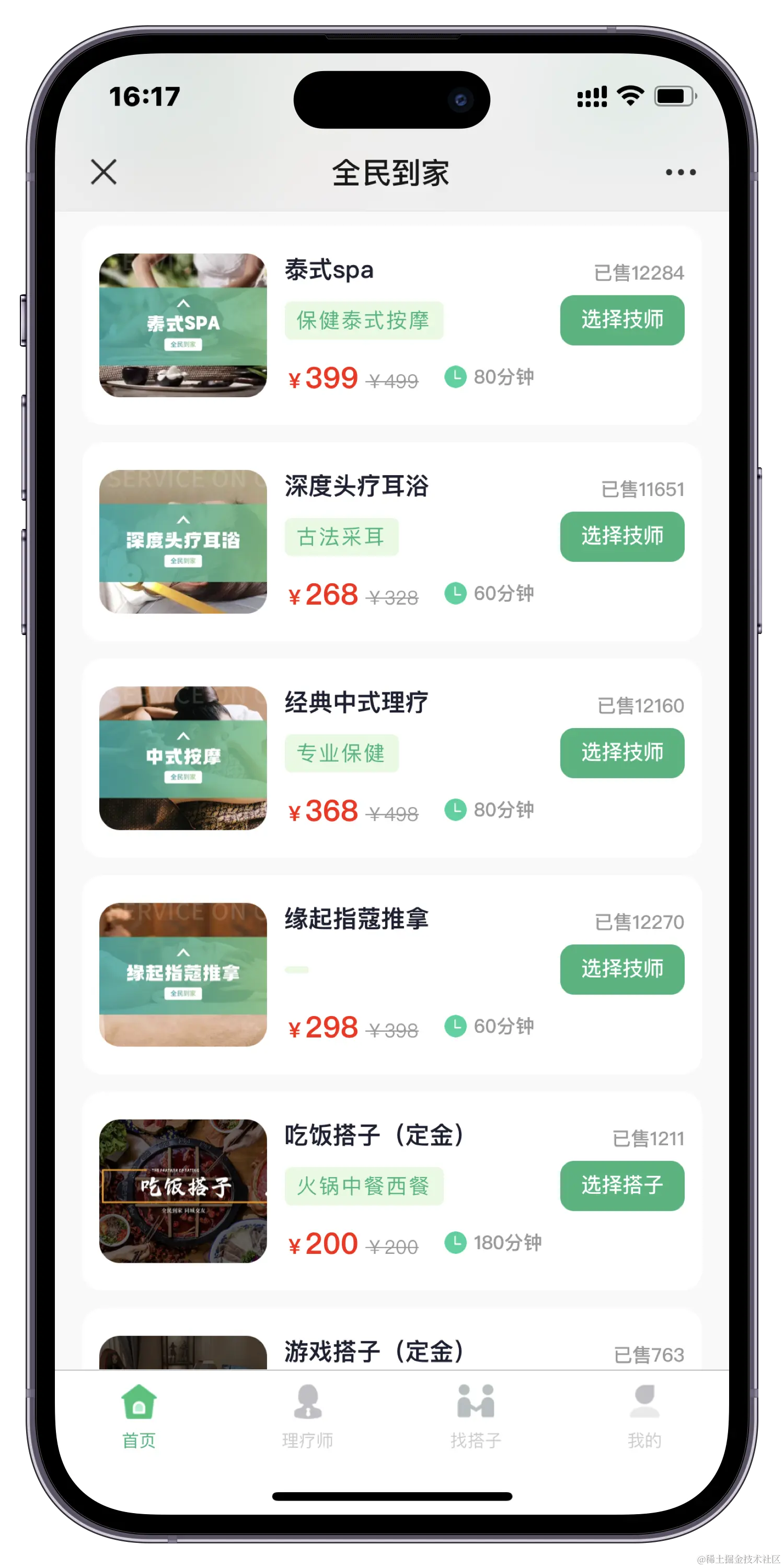View the 吃饭搭子（定金）item
The height and width of the screenshot is (1568, 784).
pyautogui.click(x=374, y=1136)
